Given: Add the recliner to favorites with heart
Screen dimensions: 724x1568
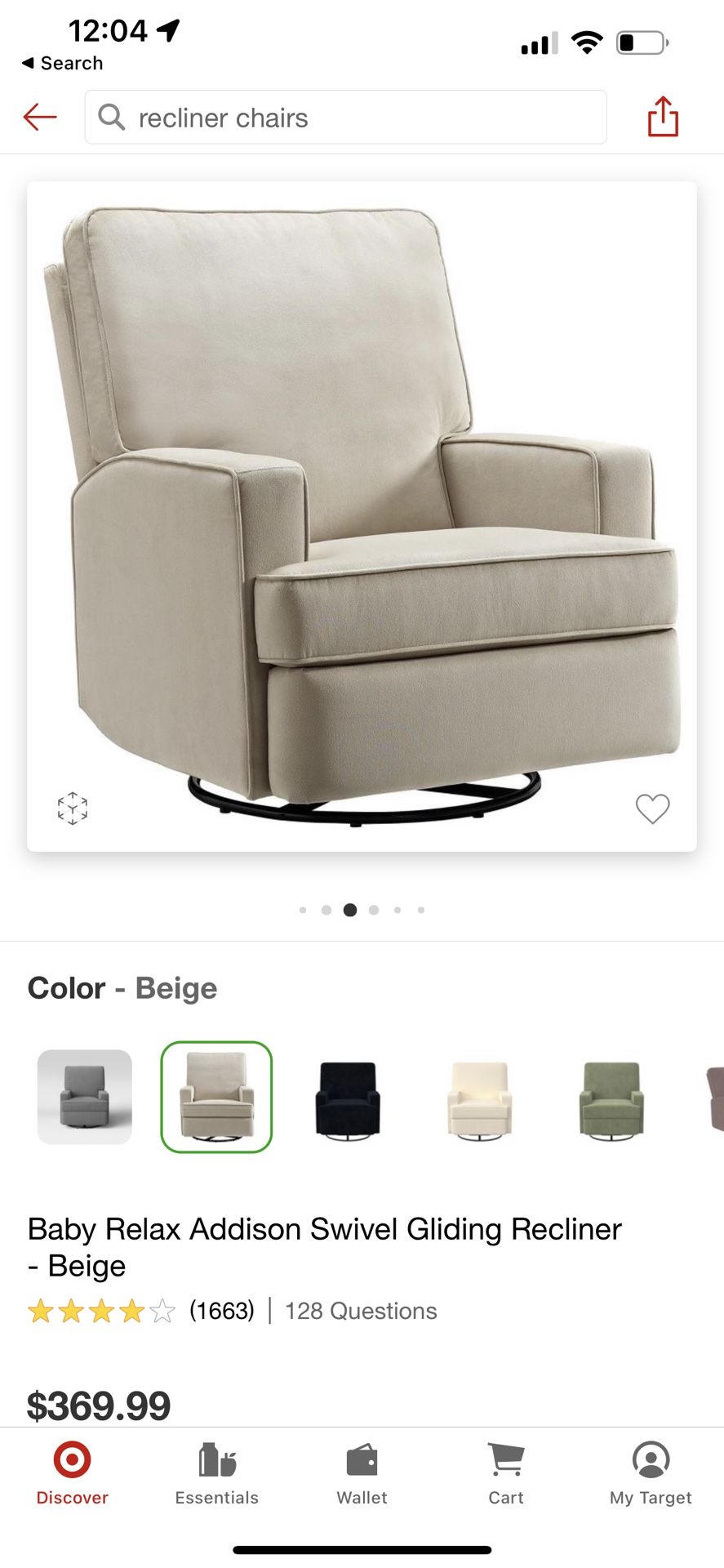Looking at the screenshot, I should tap(652, 808).
